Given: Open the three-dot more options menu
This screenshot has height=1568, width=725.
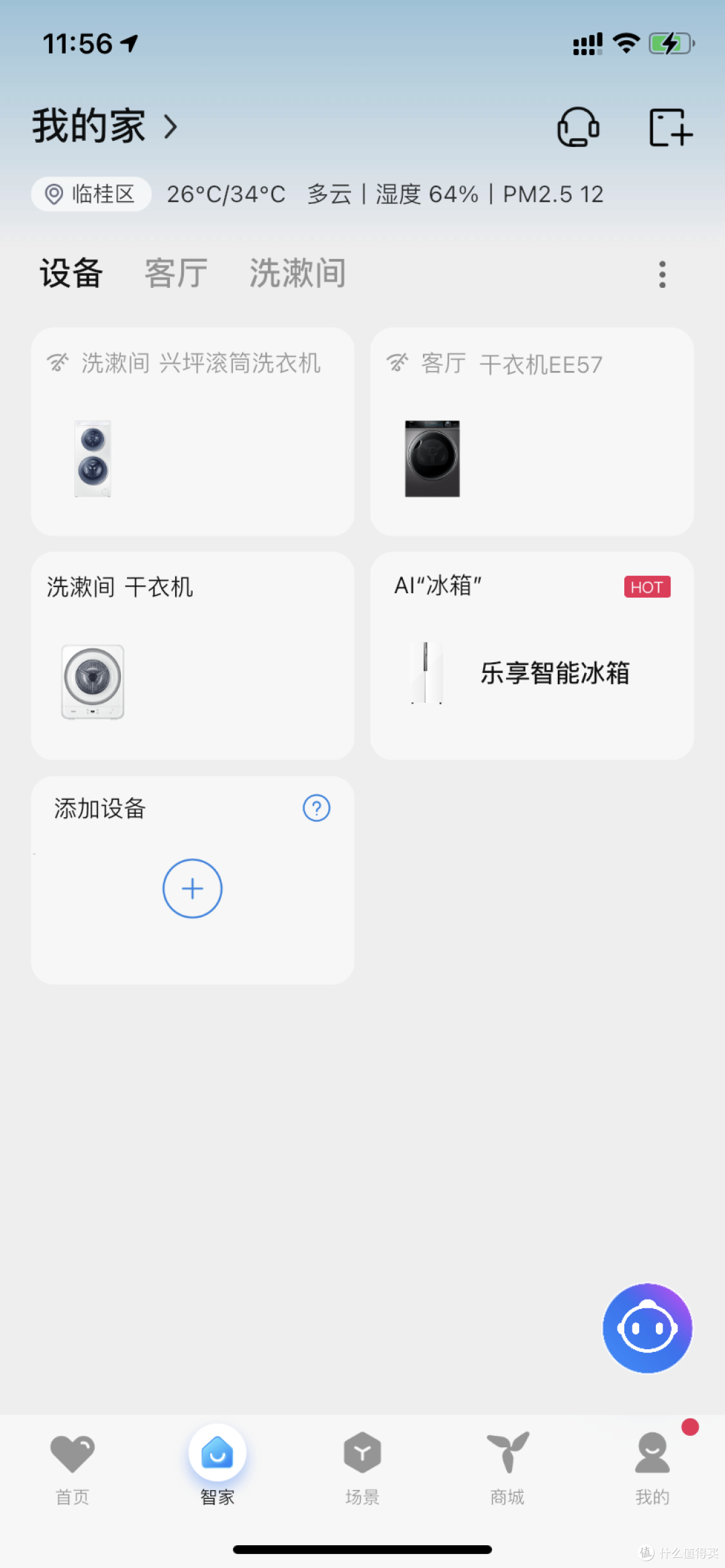Looking at the screenshot, I should [x=662, y=274].
